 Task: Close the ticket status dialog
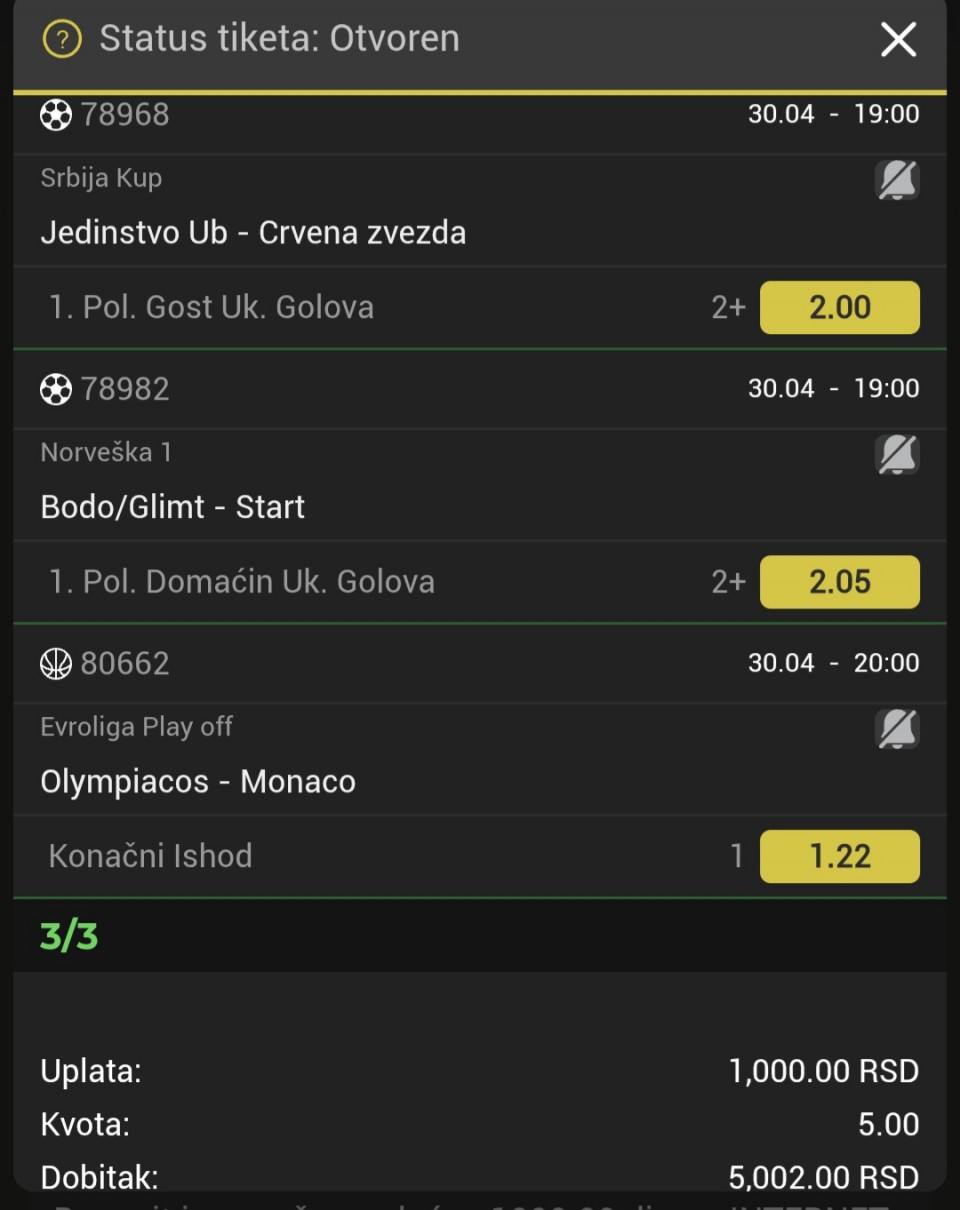point(897,40)
